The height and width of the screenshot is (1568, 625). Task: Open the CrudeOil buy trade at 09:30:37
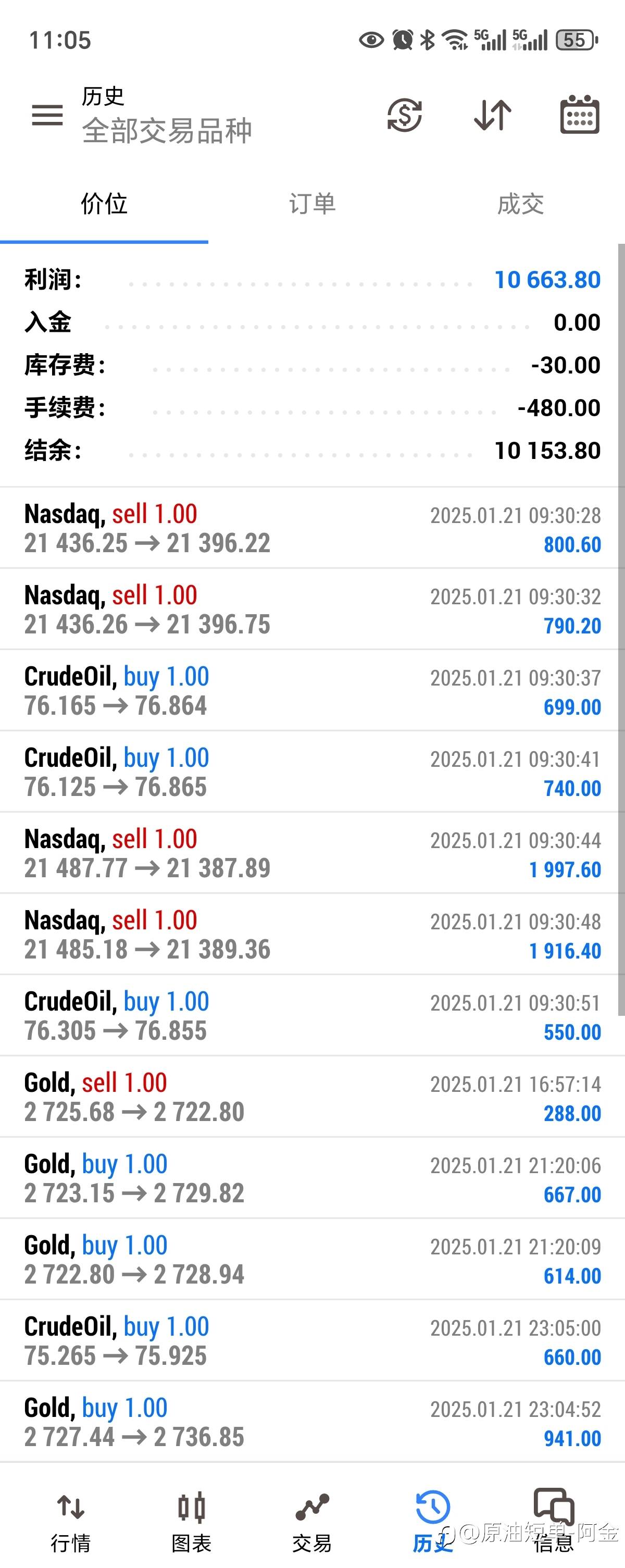(x=312, y=691)
